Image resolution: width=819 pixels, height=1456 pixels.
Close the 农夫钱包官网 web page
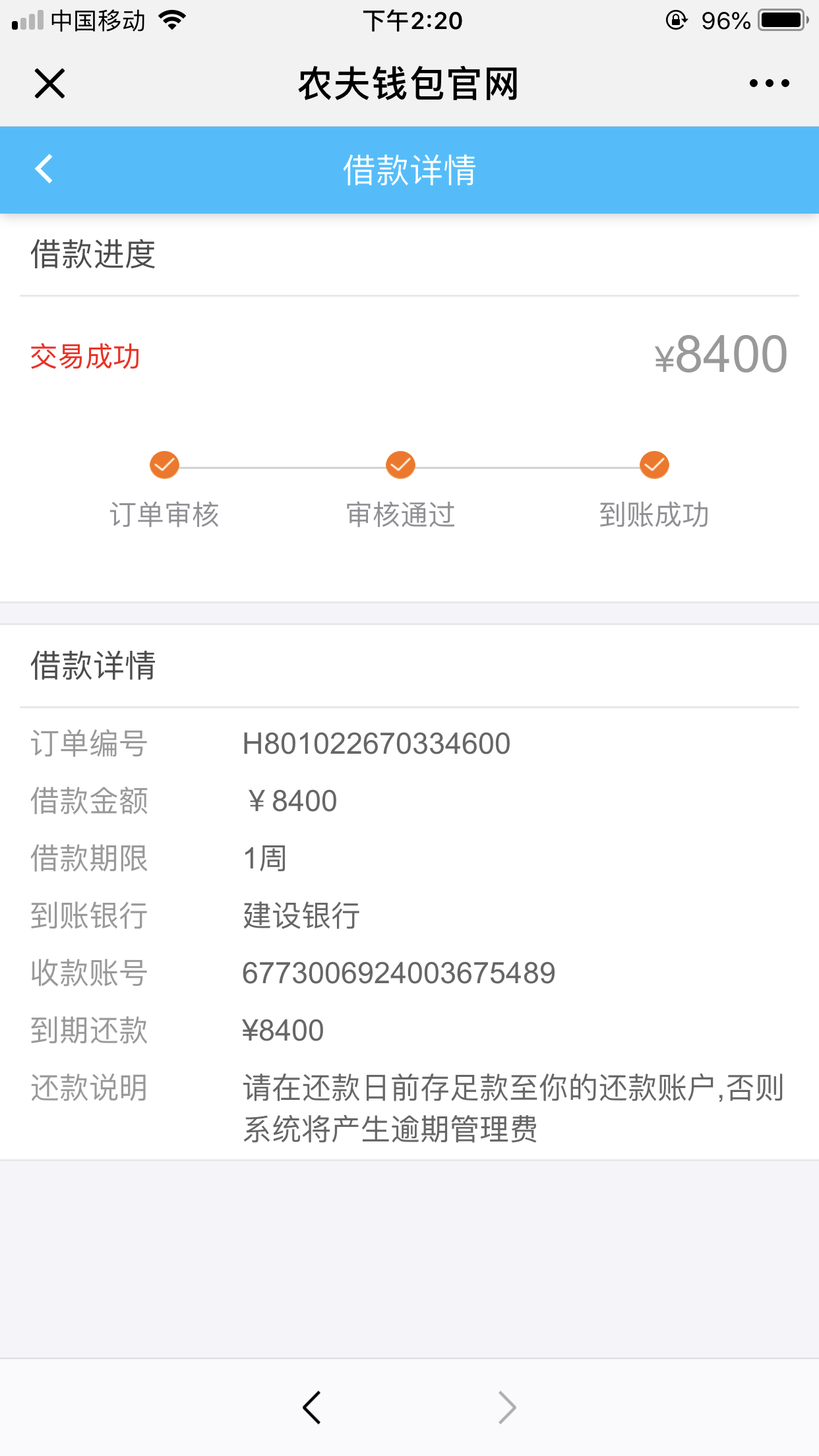49,84
